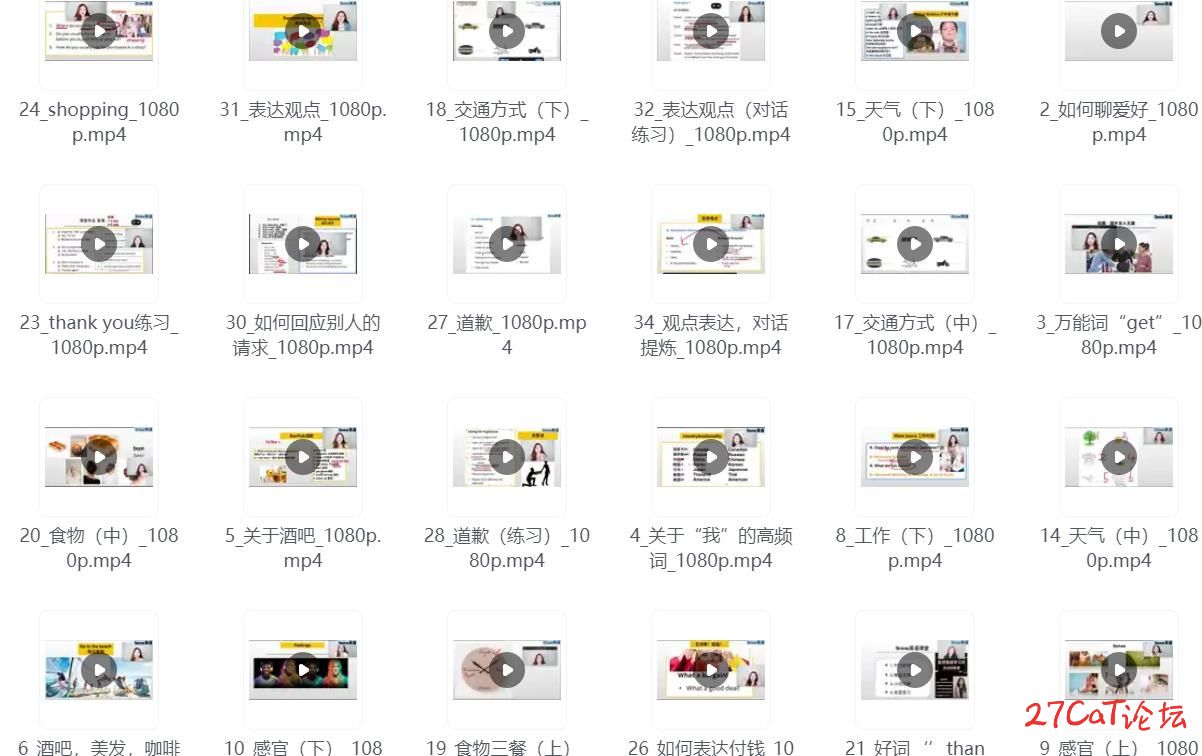Open the 15_天气（下）video file
The image size is (1202, 756).
915,31
